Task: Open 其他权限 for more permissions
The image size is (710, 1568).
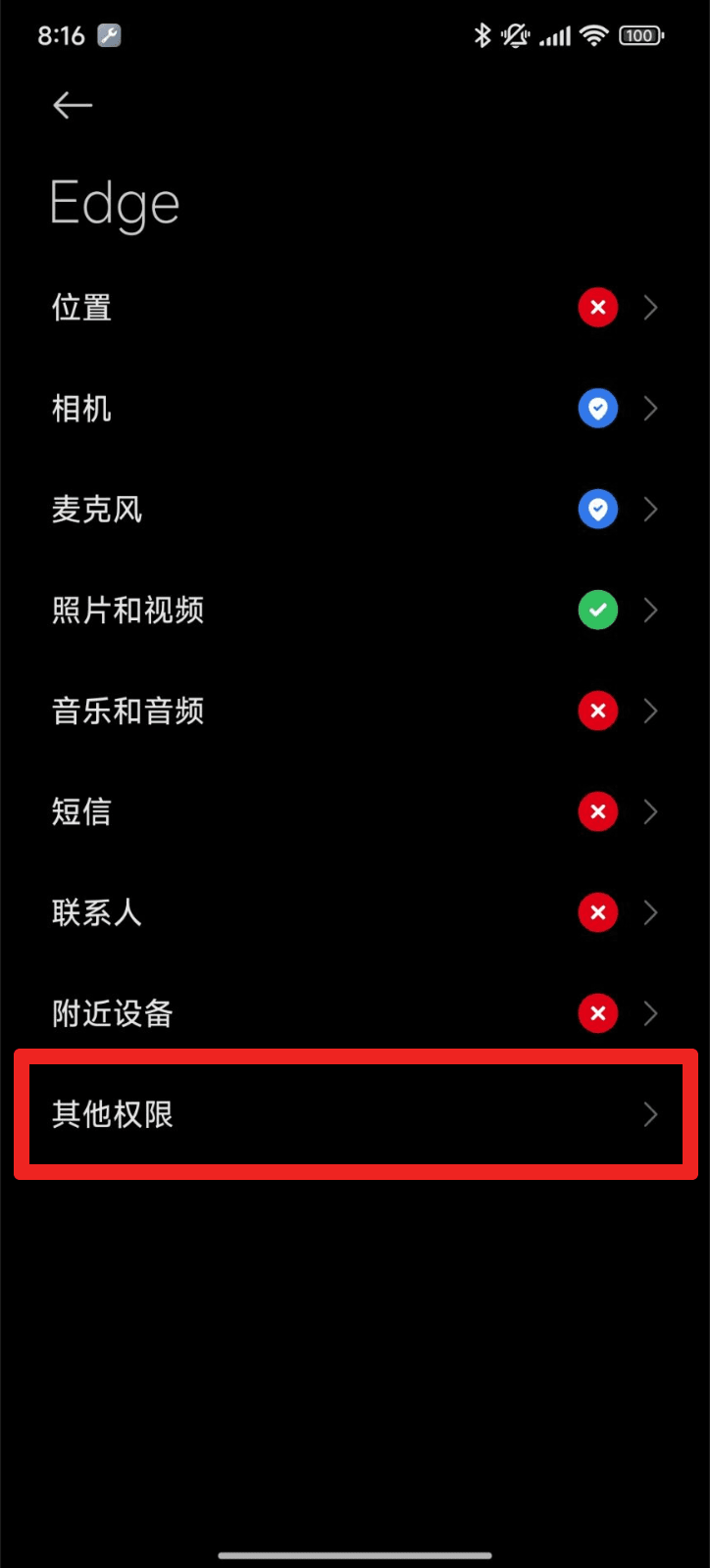Action: [353, 1114]
